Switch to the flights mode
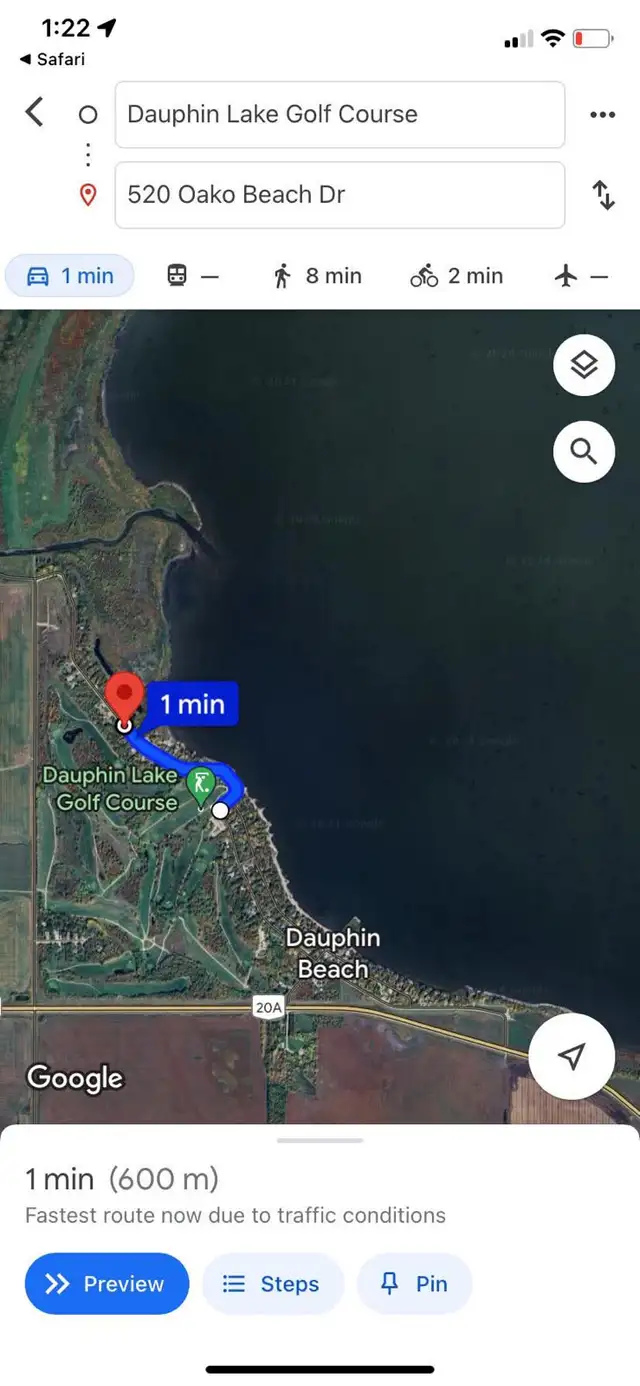Screen dimensions: 640x1386 coord(582,276)
